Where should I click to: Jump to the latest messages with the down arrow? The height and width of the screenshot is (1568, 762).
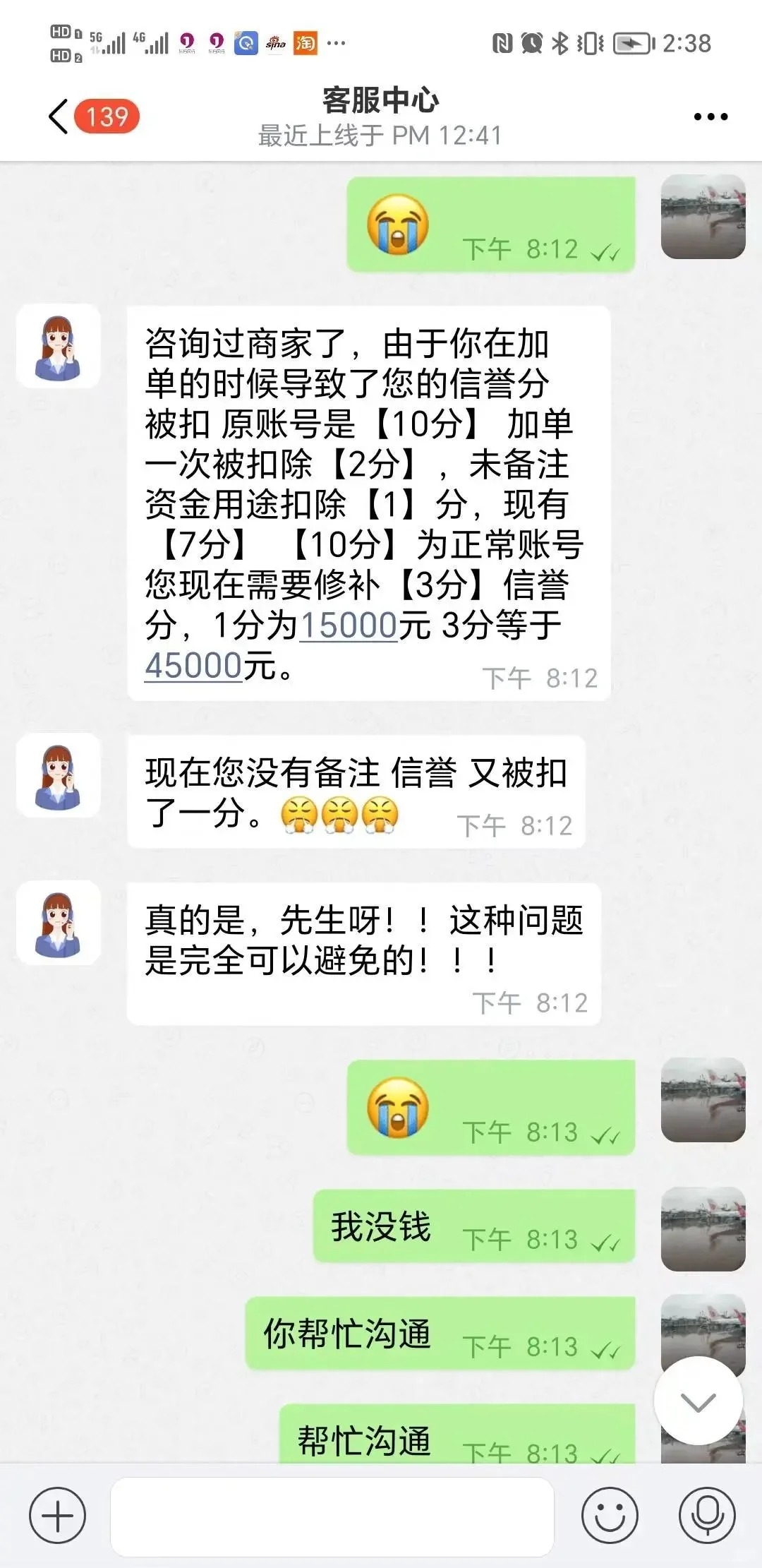pos(698,1401)
